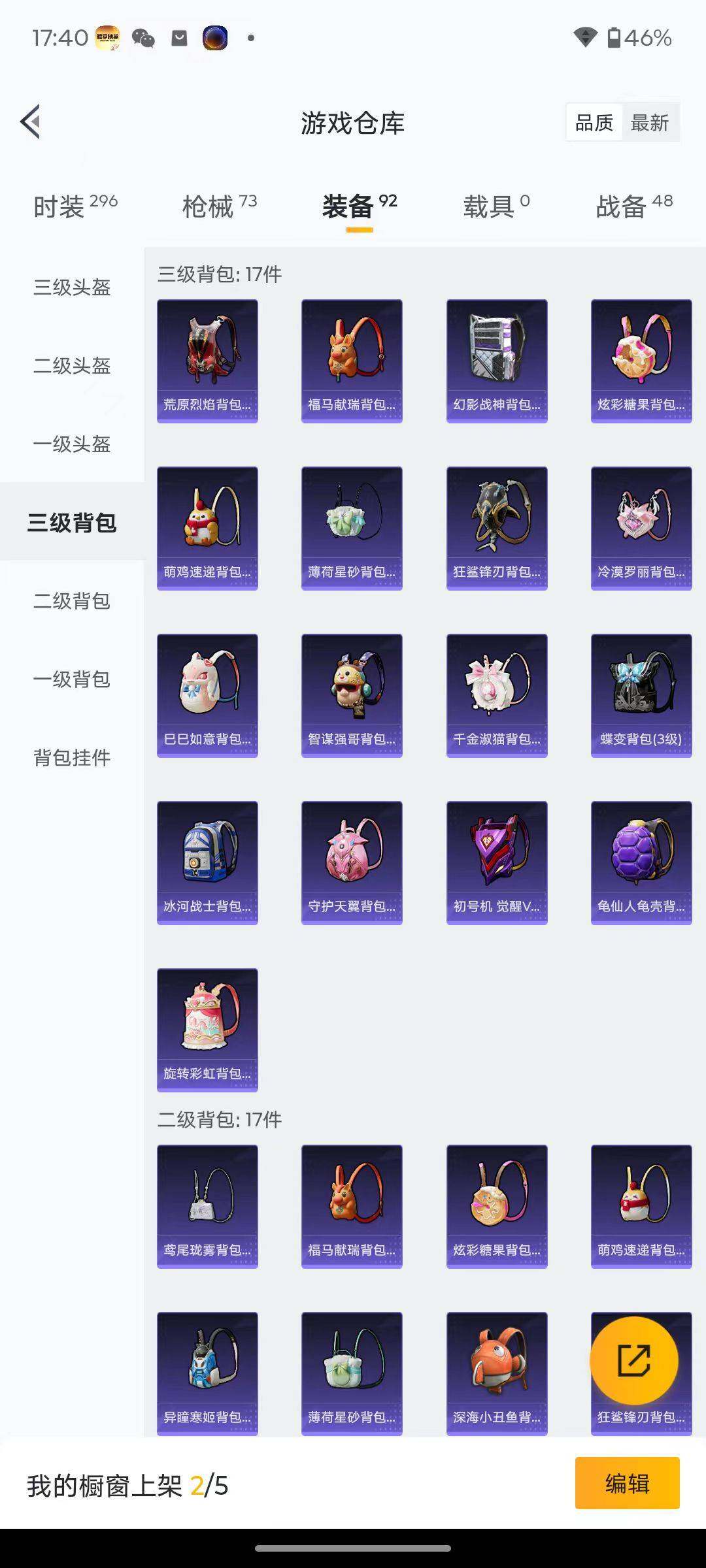
Task: Switch sorting to 品质 quality mode
Action: (592, 122)
